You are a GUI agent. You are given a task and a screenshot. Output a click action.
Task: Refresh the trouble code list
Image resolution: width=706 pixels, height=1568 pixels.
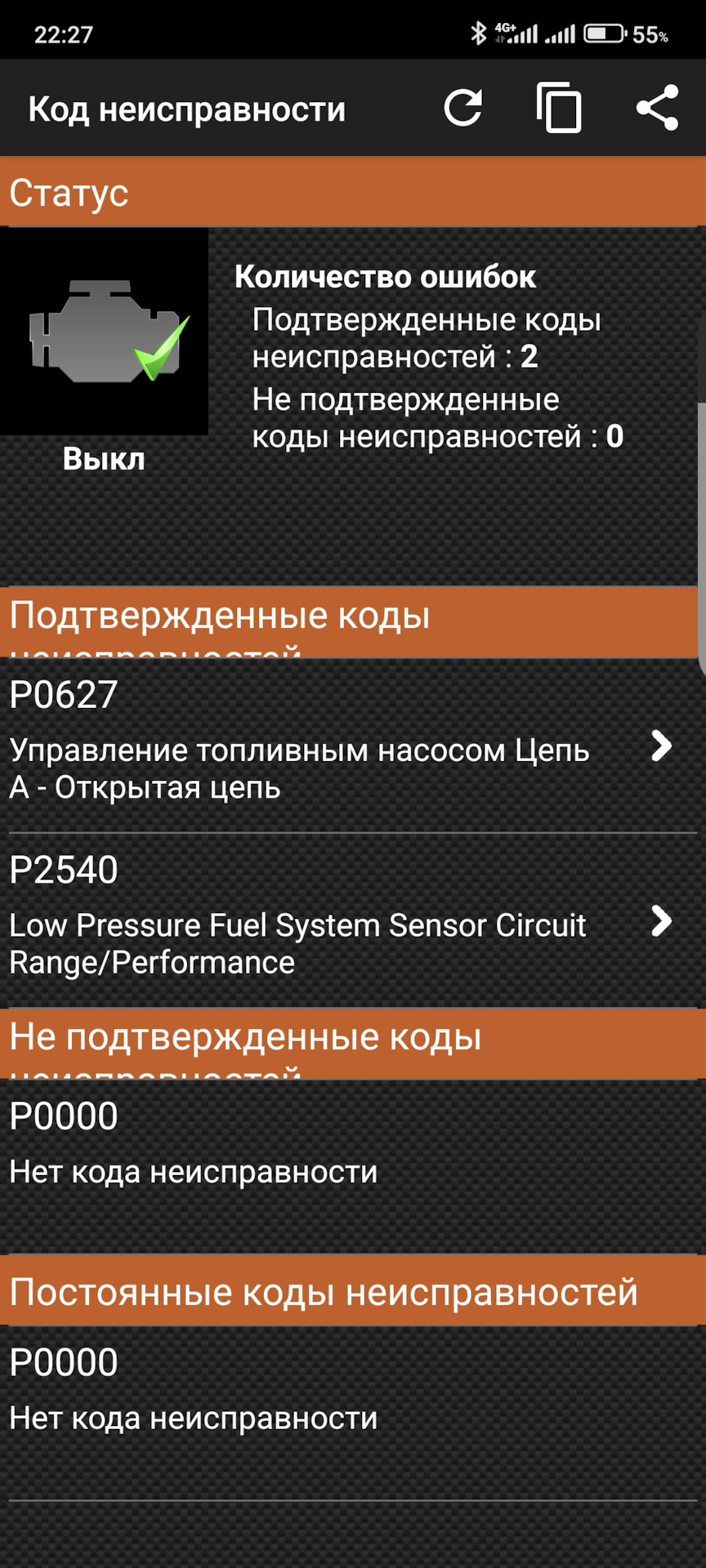[x=463, y=108]
